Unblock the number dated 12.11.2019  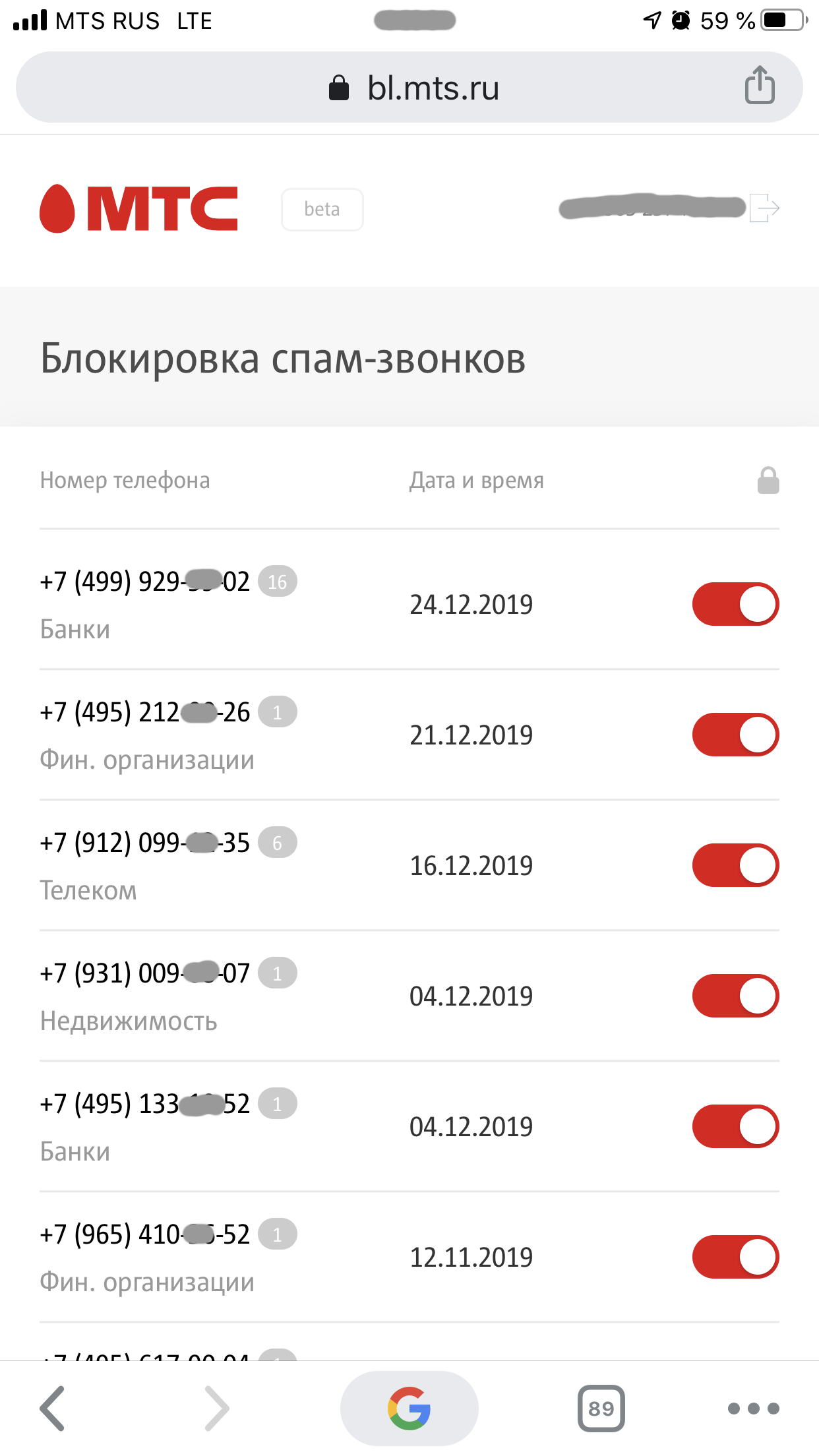pyautogui.click(x=735, y=1257)
